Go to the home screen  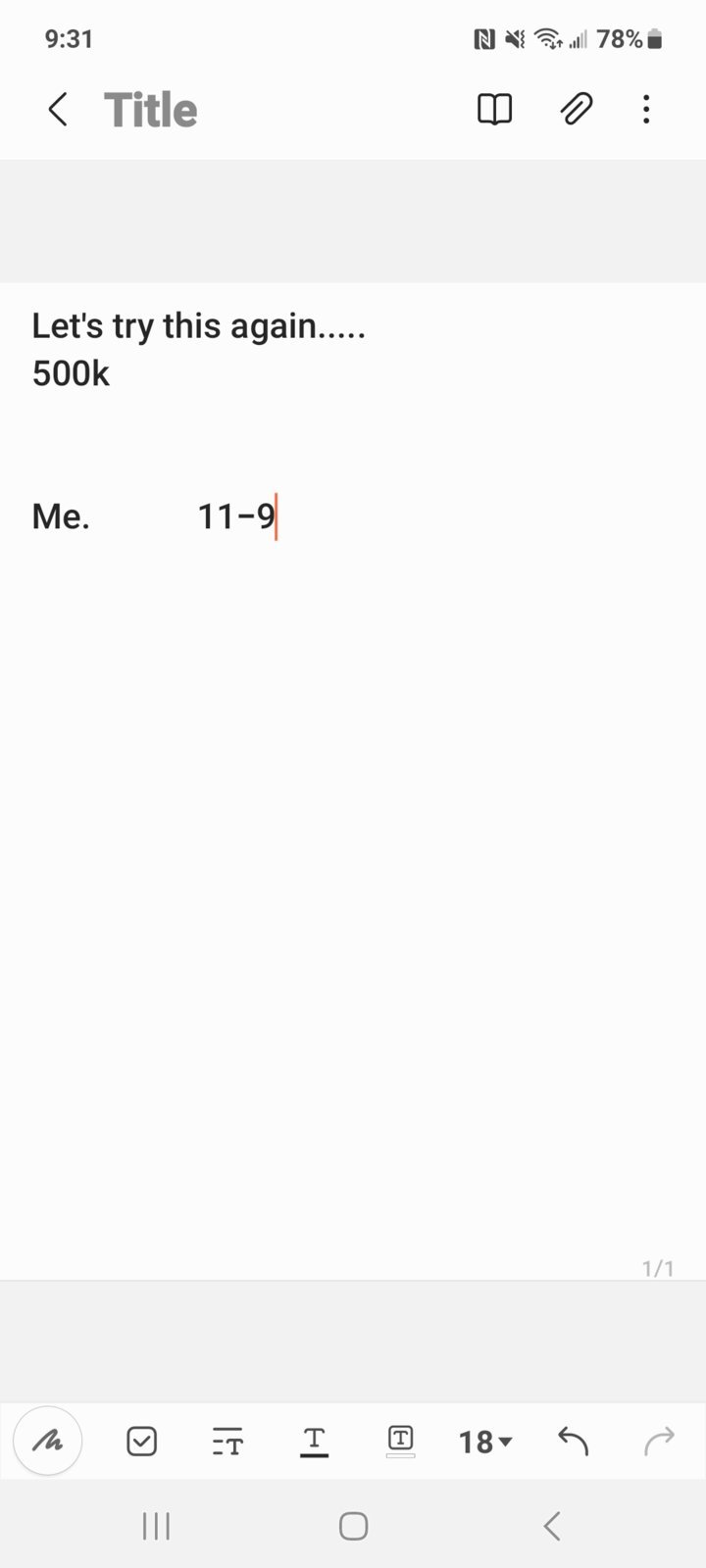[353, 1526]
